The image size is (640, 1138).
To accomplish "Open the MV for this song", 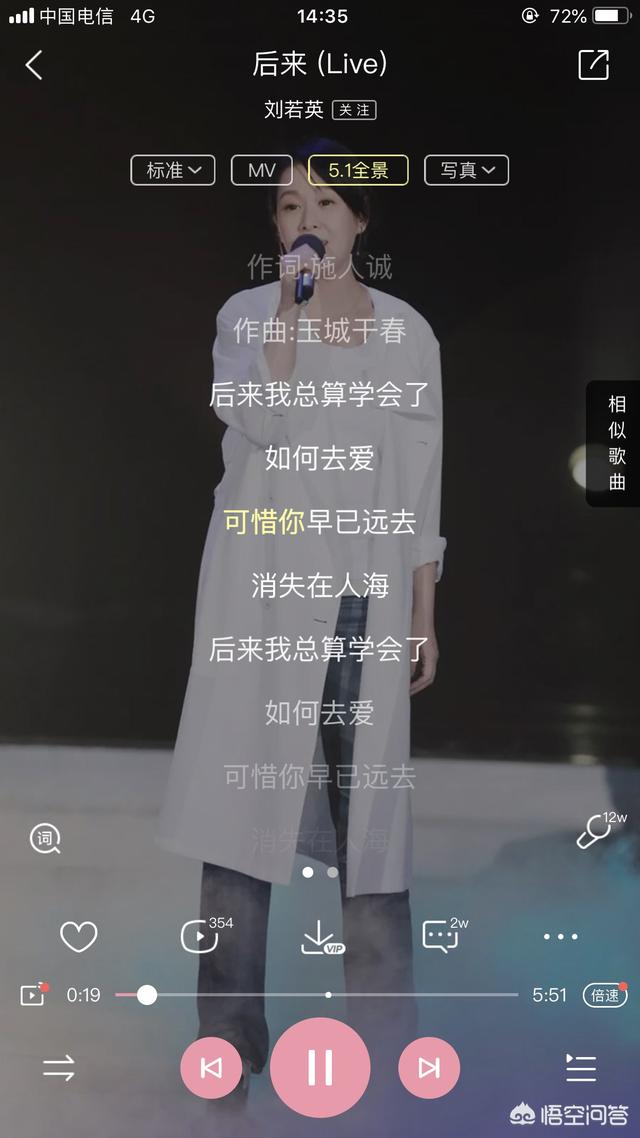I will (x=262, y=171).
